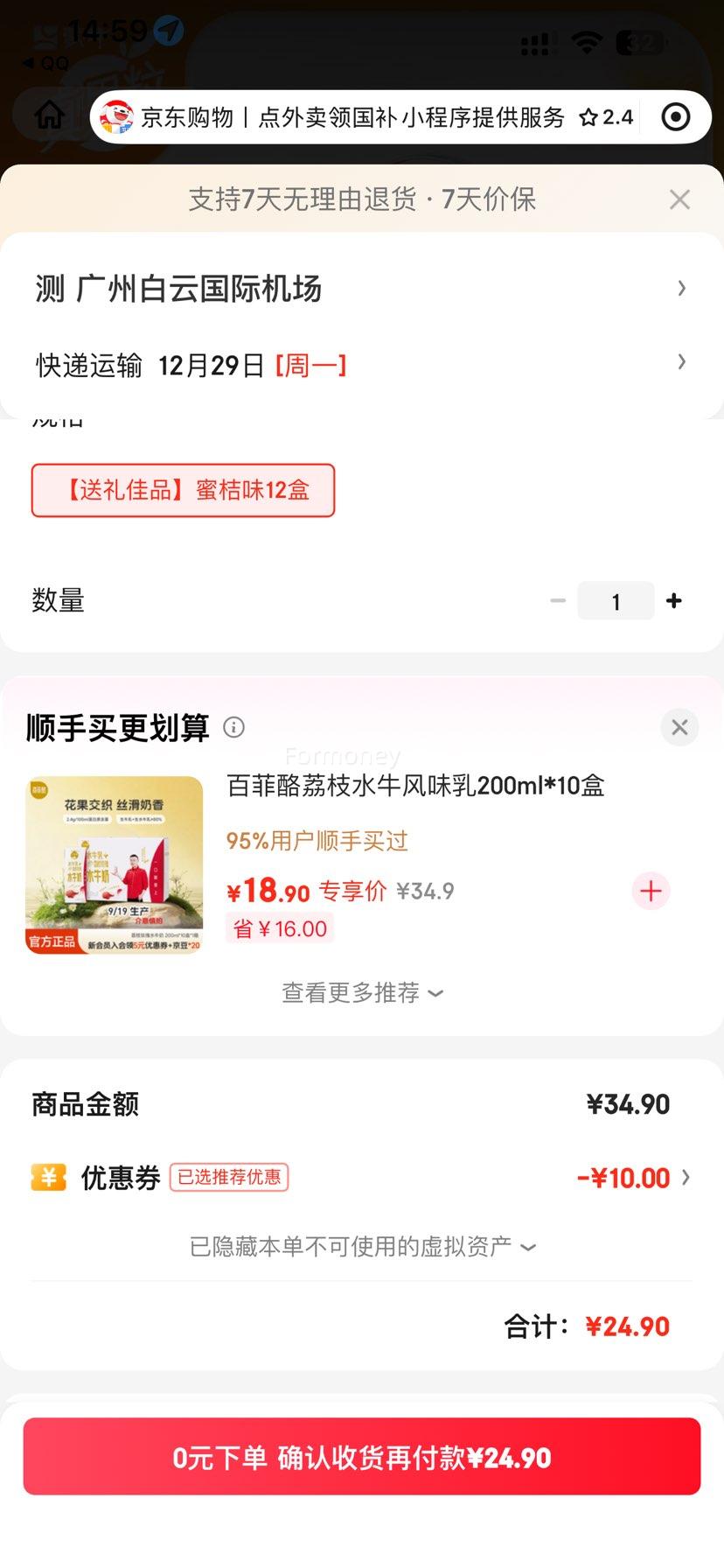The height and width of the screenshot is (1568, 724).
Task: Close the 7天无理由退货 banner
Action: 679,199
